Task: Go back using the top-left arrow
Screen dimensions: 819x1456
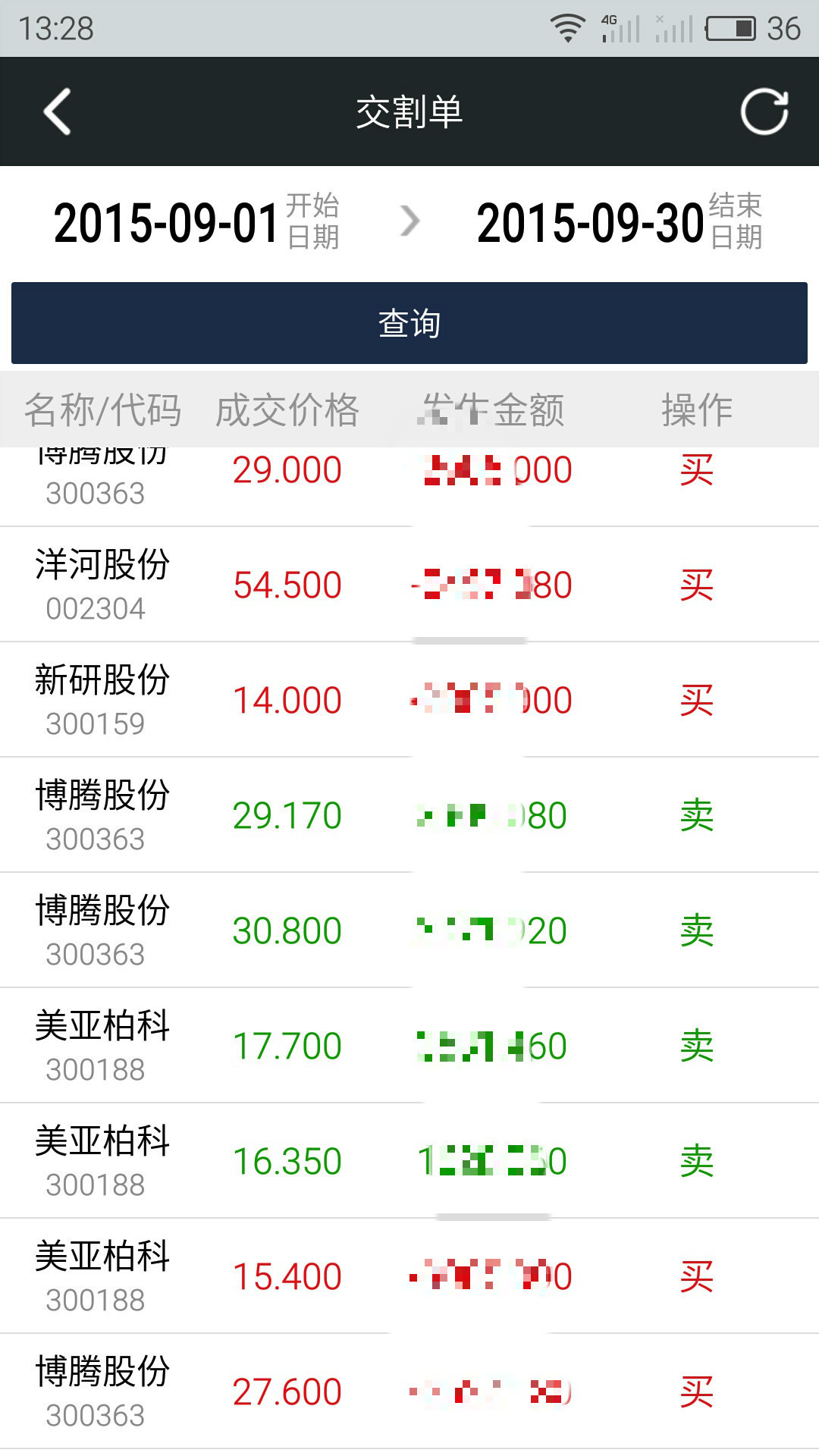Action: coord(58,111)
